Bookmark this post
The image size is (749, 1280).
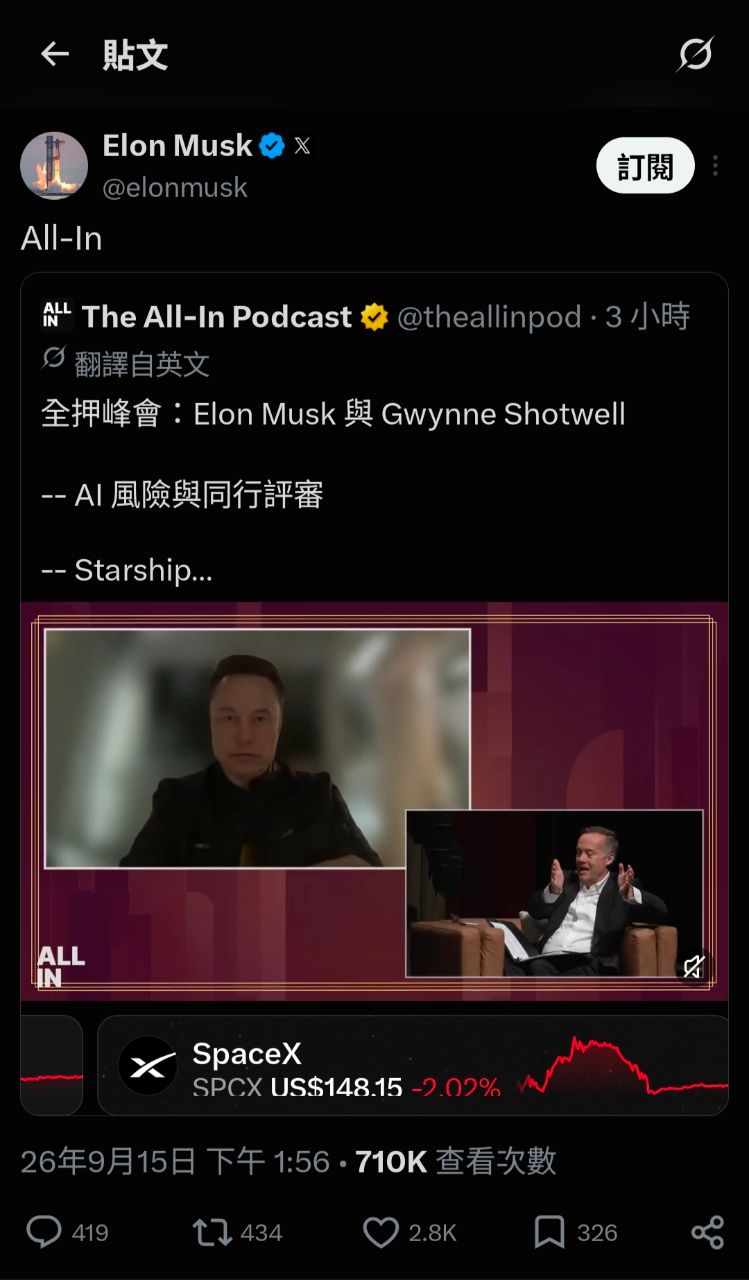[x=549, y=1232]
